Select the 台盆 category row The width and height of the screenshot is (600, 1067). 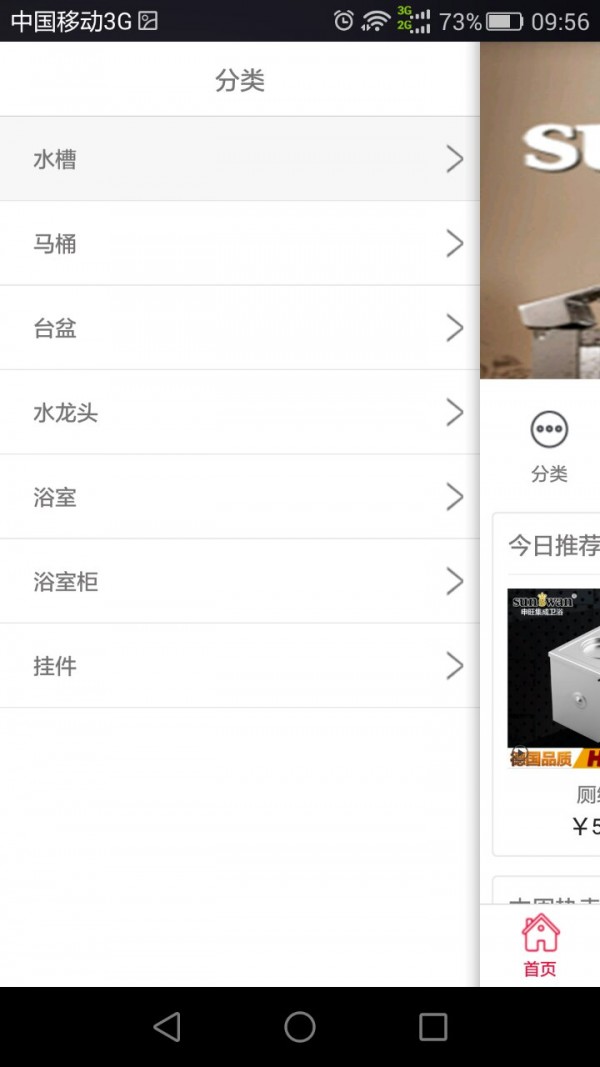(240, 328)
